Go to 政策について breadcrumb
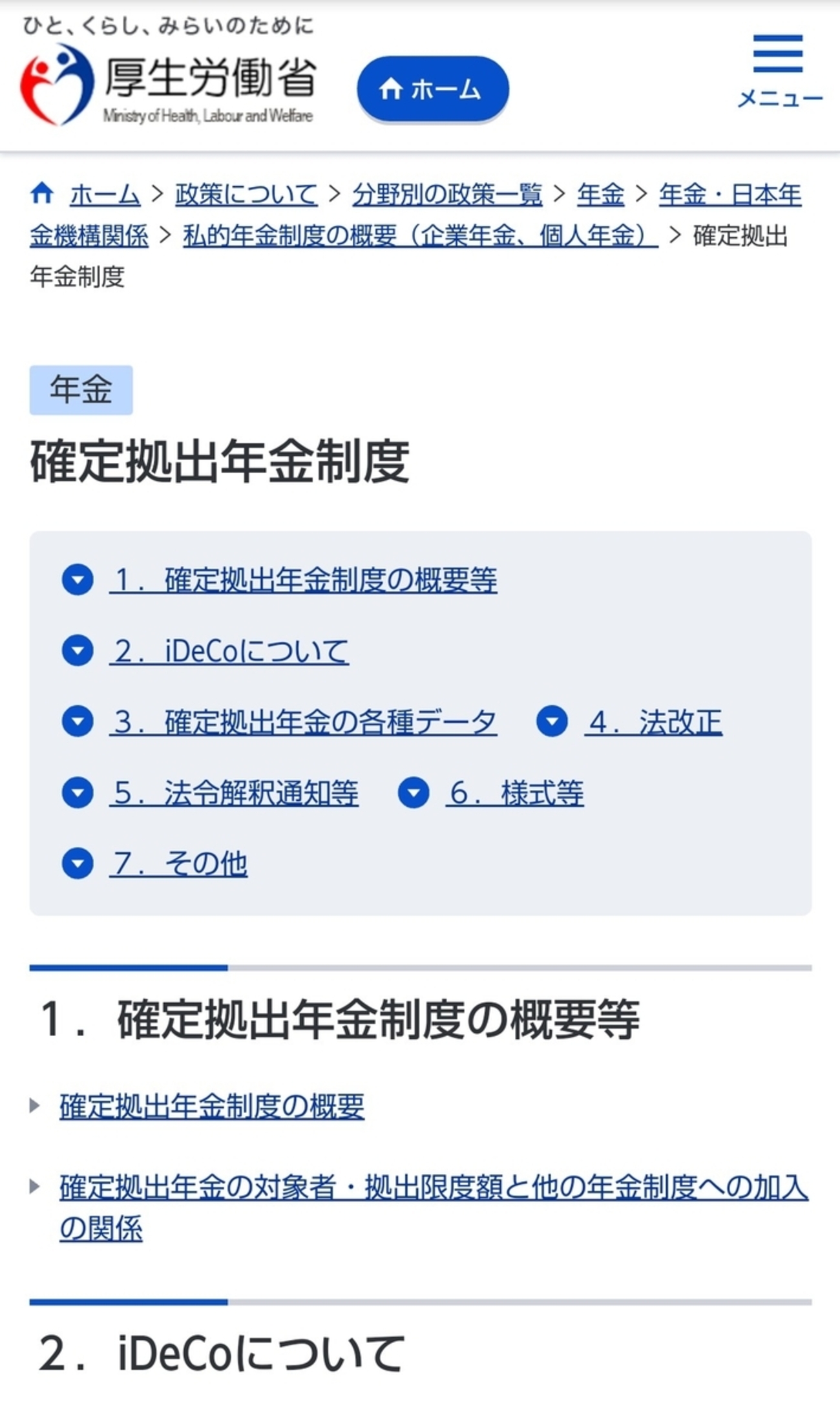Viewport: 840px width, 1422px height. click(246, 195)
